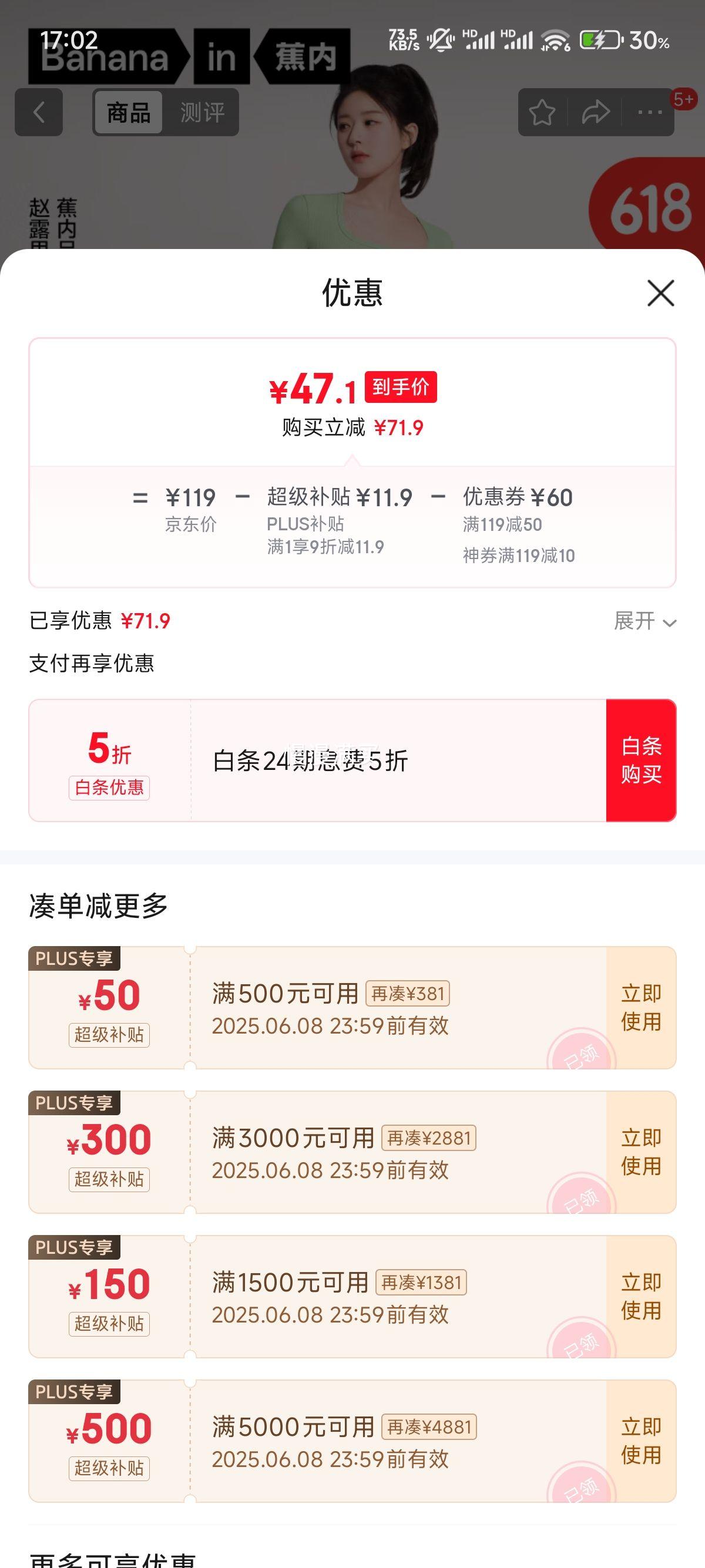Use the ¥500 coupon for 满5000元

coord(641,1441)
